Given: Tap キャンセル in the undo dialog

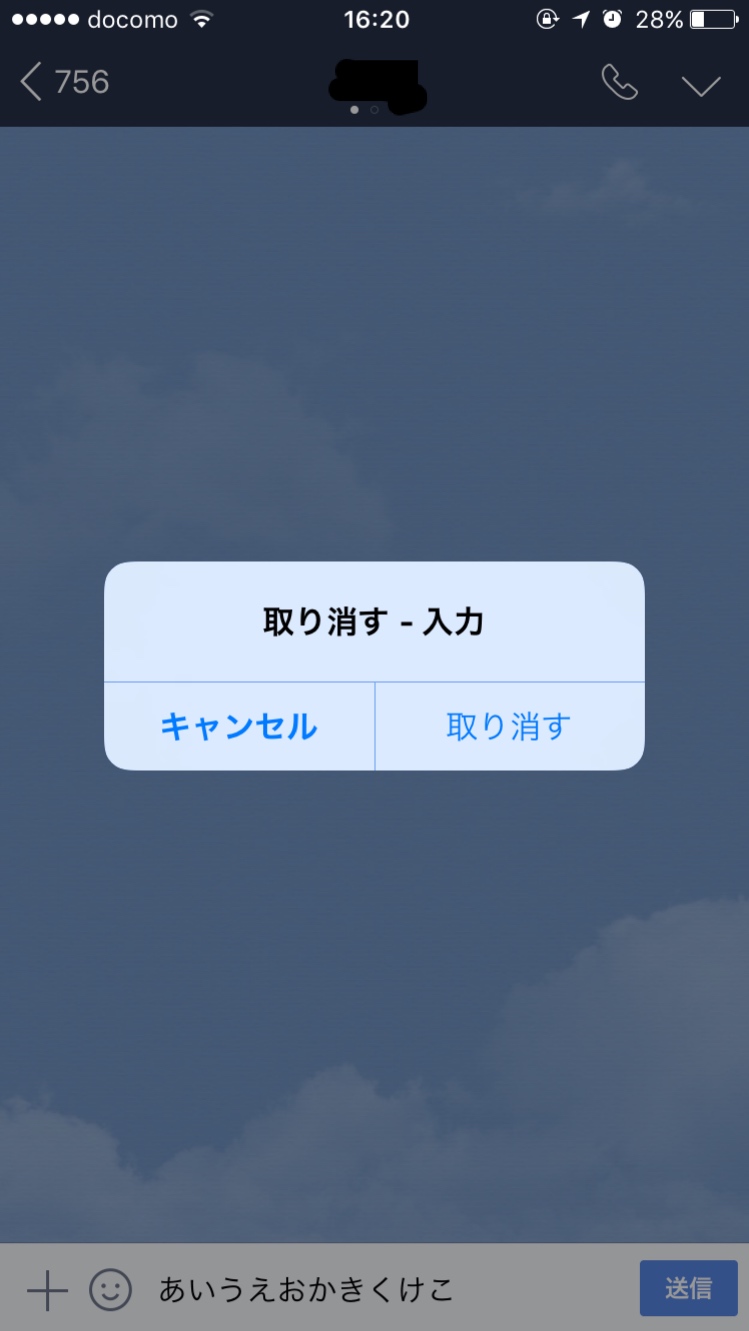Looking at the screenshot, I should (239, 726).
